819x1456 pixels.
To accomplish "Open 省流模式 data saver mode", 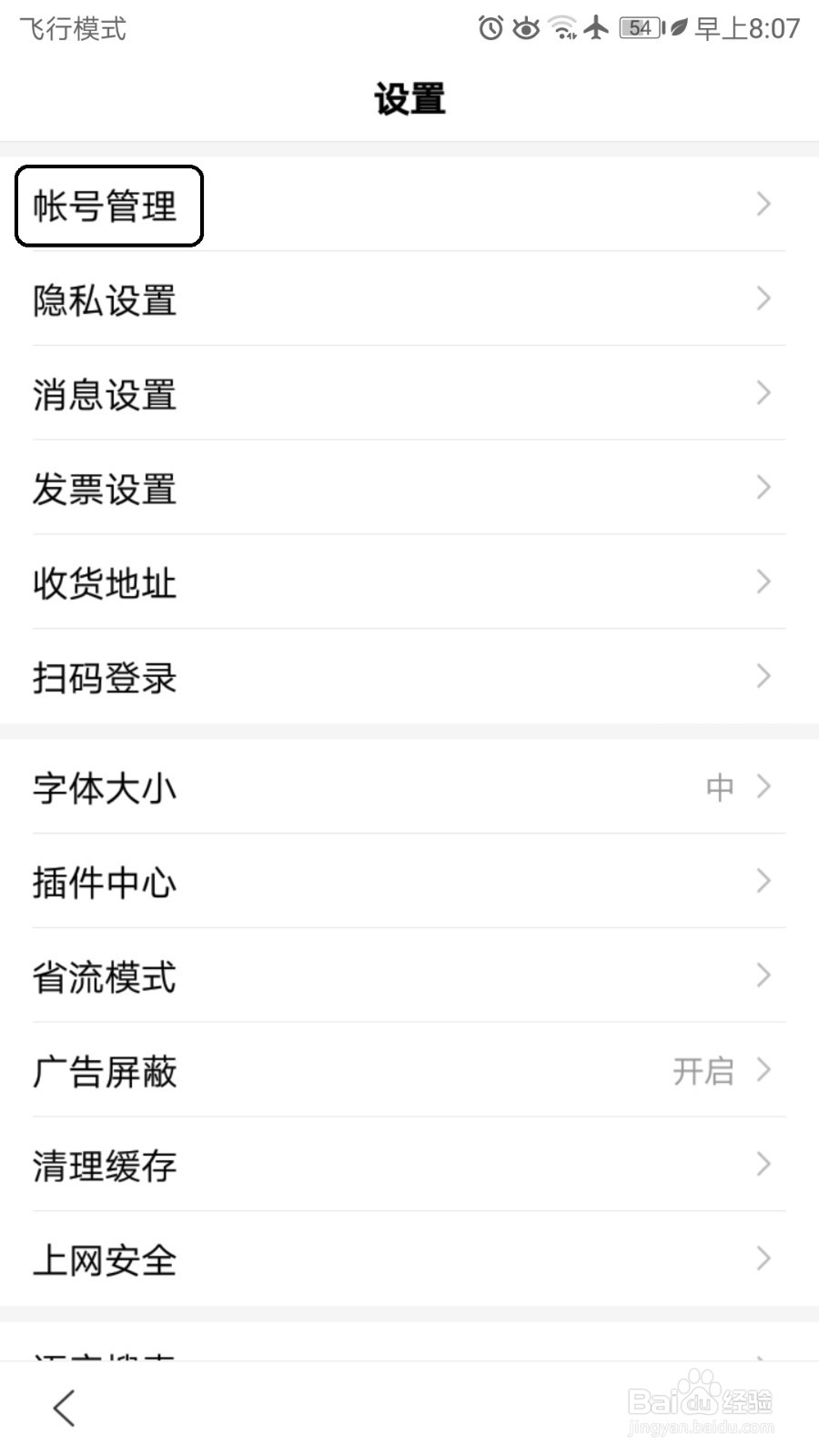I will [x=409, y=976].
